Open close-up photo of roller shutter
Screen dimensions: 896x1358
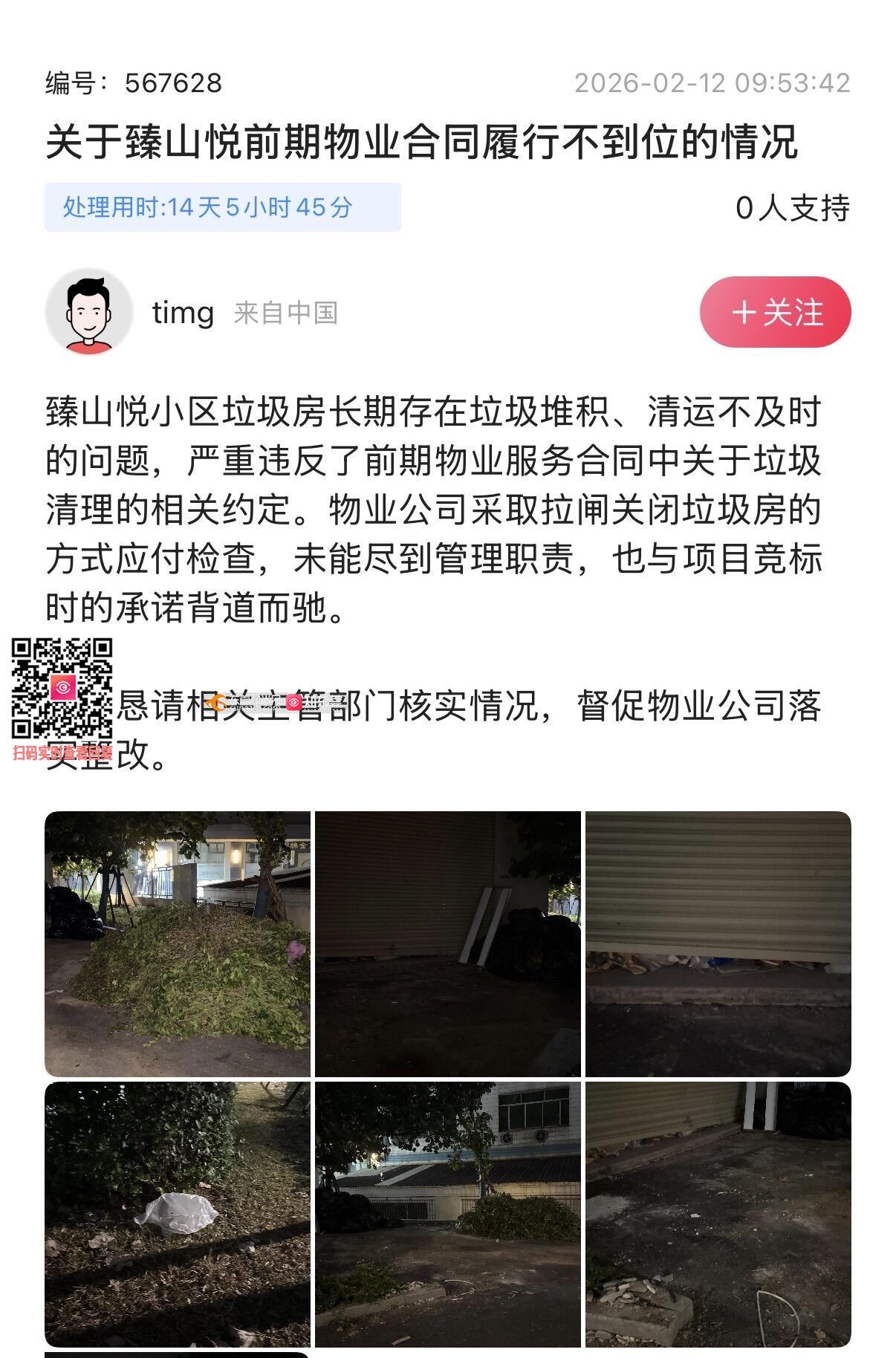click(x=718, y=943)
